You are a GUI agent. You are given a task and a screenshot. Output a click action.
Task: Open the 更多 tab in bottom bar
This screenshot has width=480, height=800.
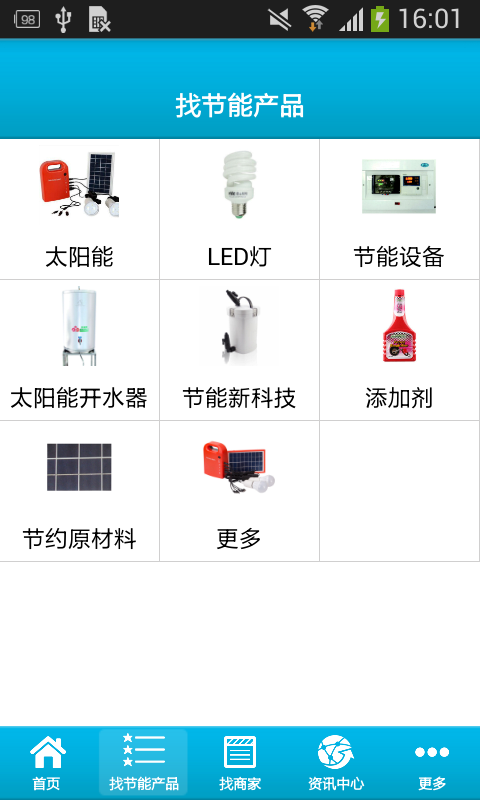coord(432,762)
